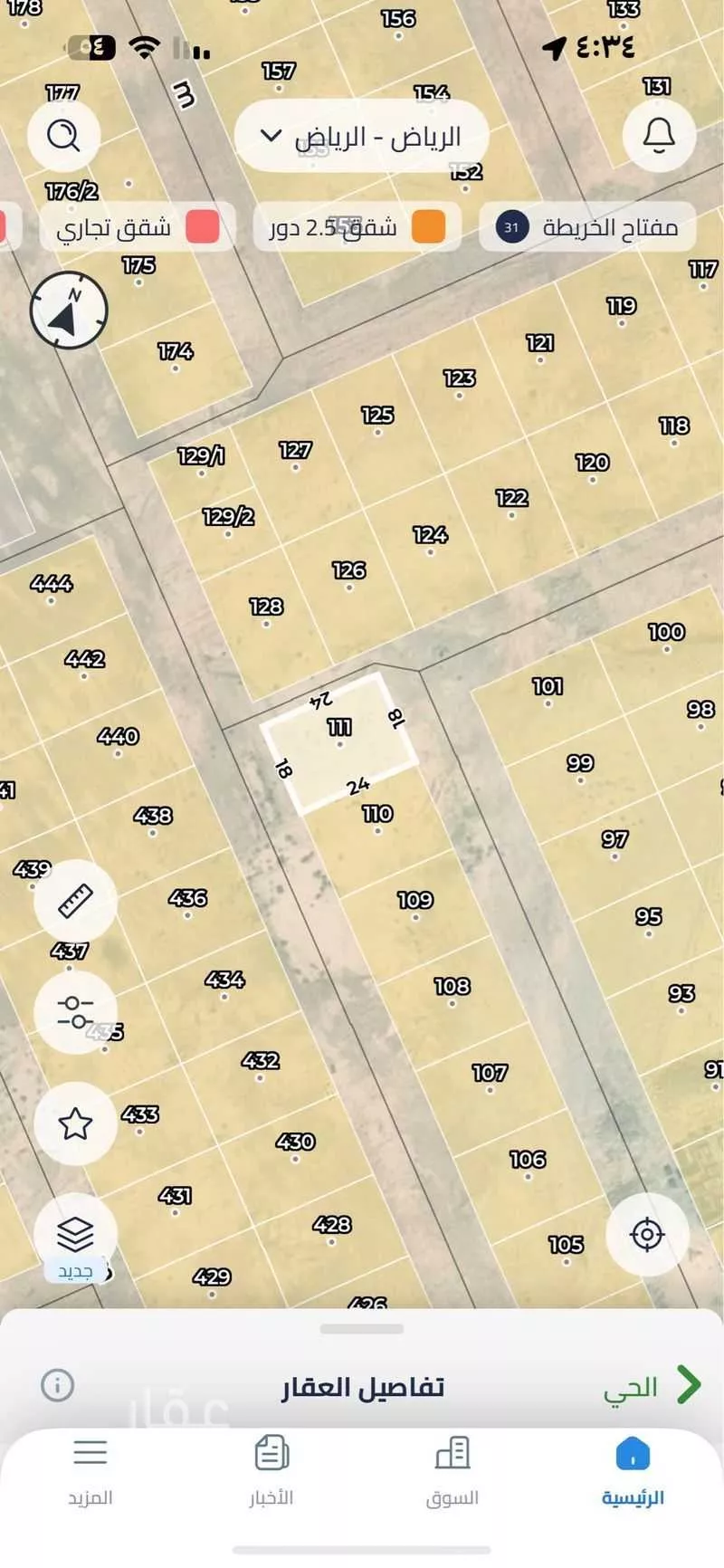This screenshot has width=724, height=1568.
Task: Select the highlighted parcel 111 on the map
Action: tap(339, 742)
